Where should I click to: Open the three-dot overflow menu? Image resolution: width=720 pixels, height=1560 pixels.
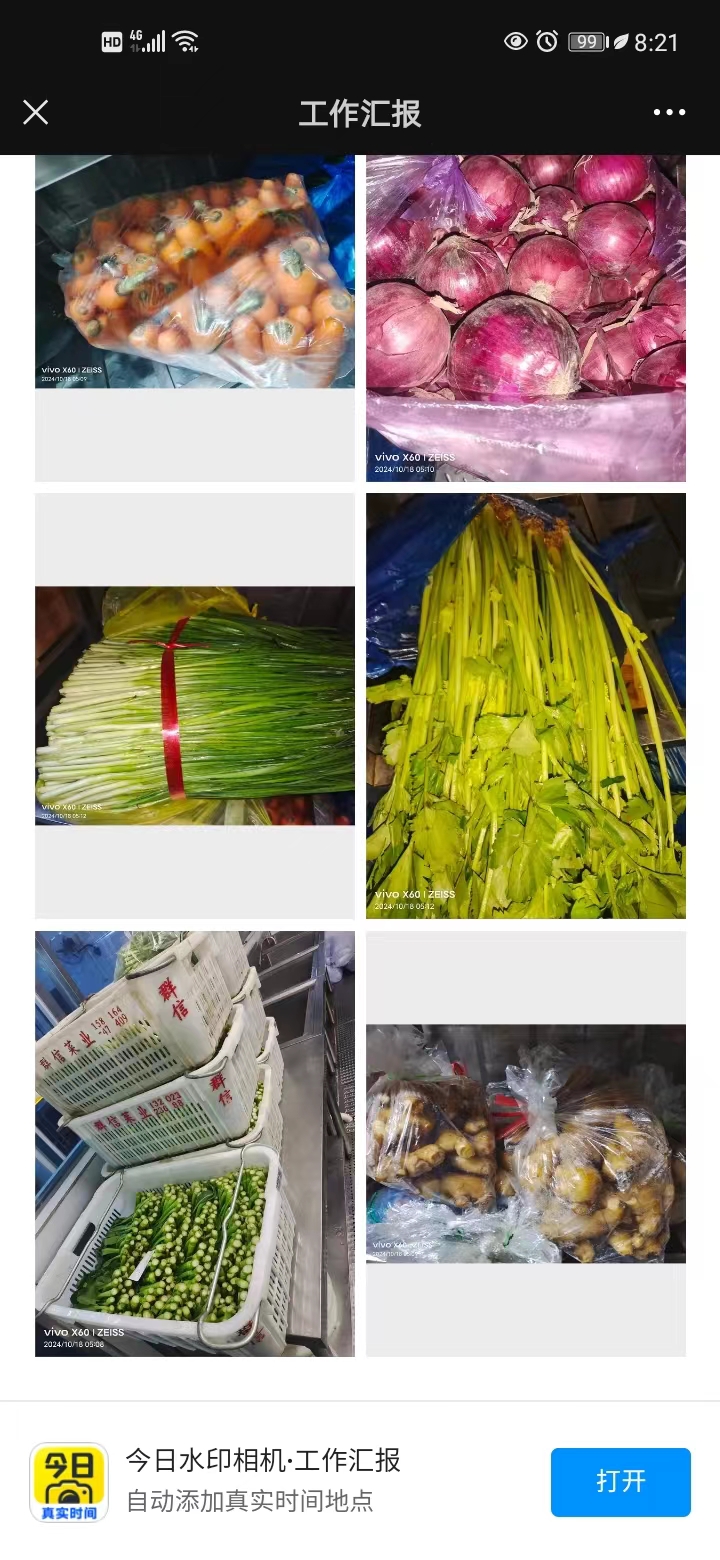pos(669,112)
